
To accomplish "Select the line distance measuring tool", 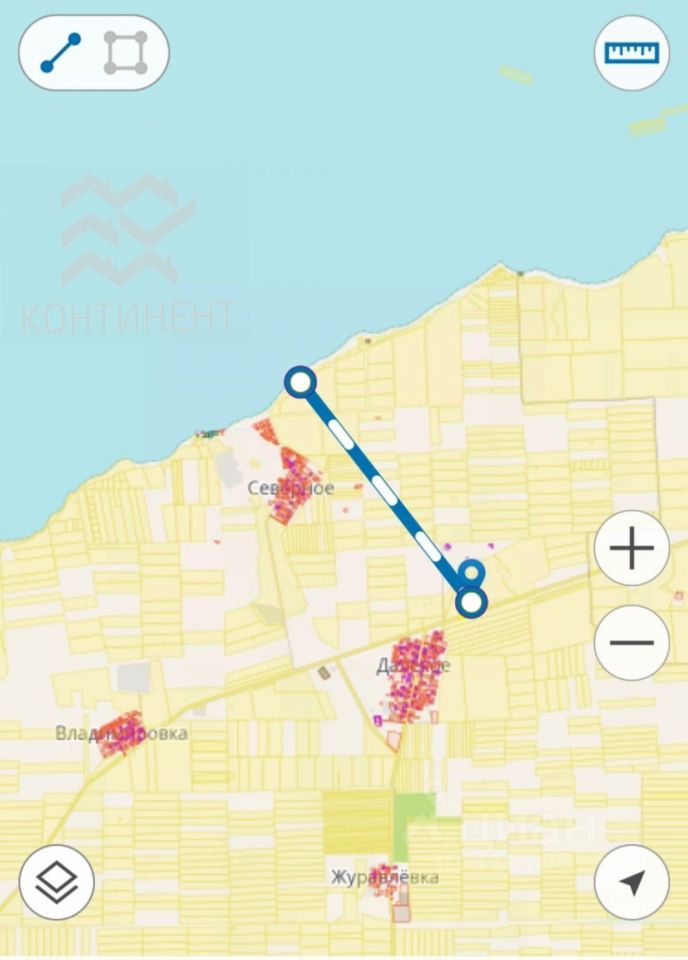I will point(60,52).
